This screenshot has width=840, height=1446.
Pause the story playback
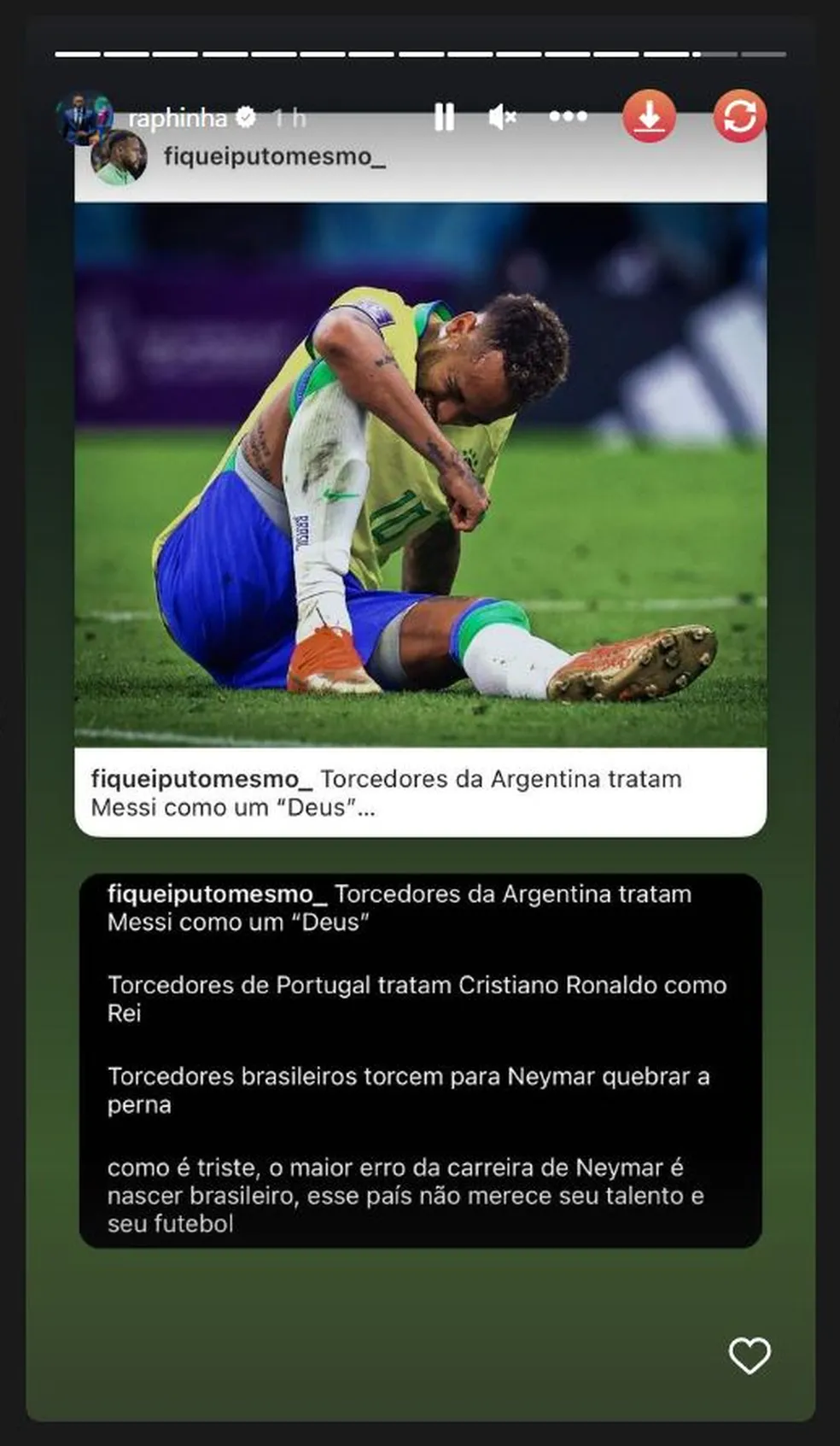pos(444,117)
